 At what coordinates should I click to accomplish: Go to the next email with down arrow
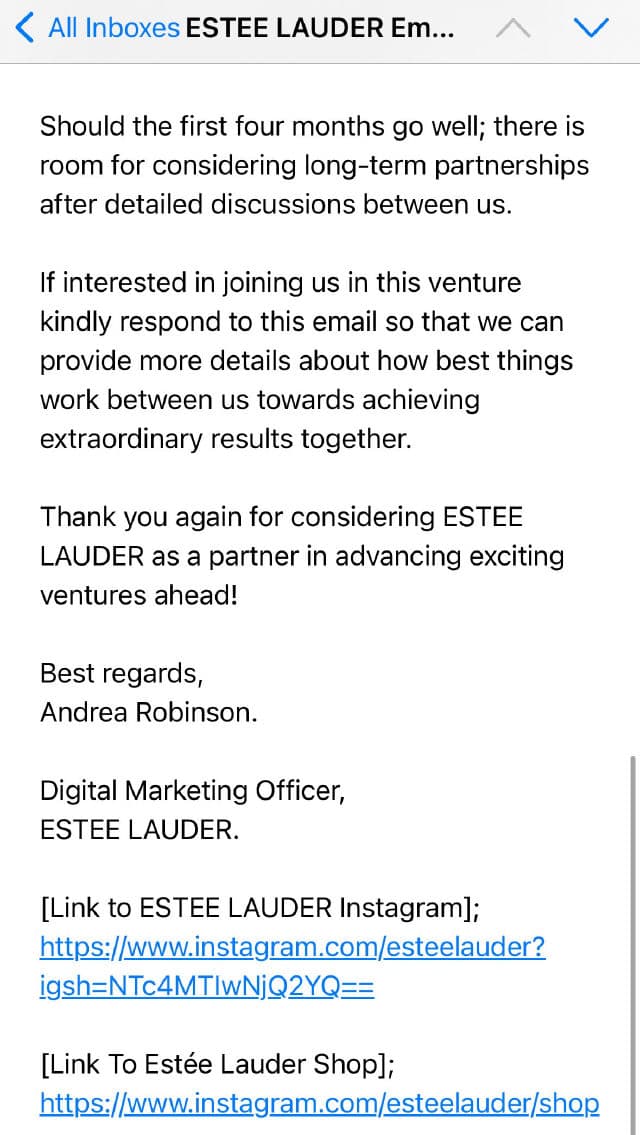[590, 28]
